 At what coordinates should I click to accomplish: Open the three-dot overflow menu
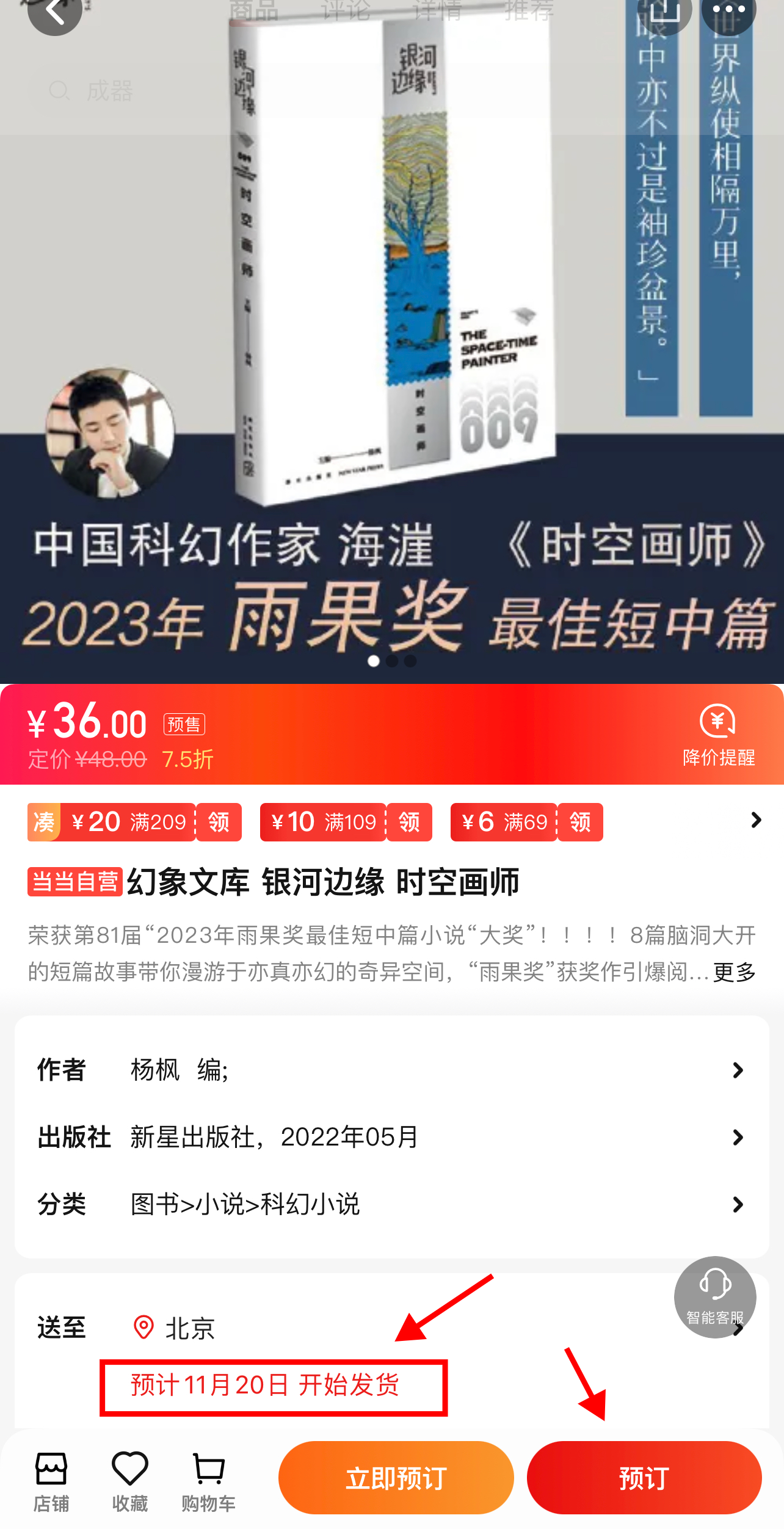click(728, 10)
